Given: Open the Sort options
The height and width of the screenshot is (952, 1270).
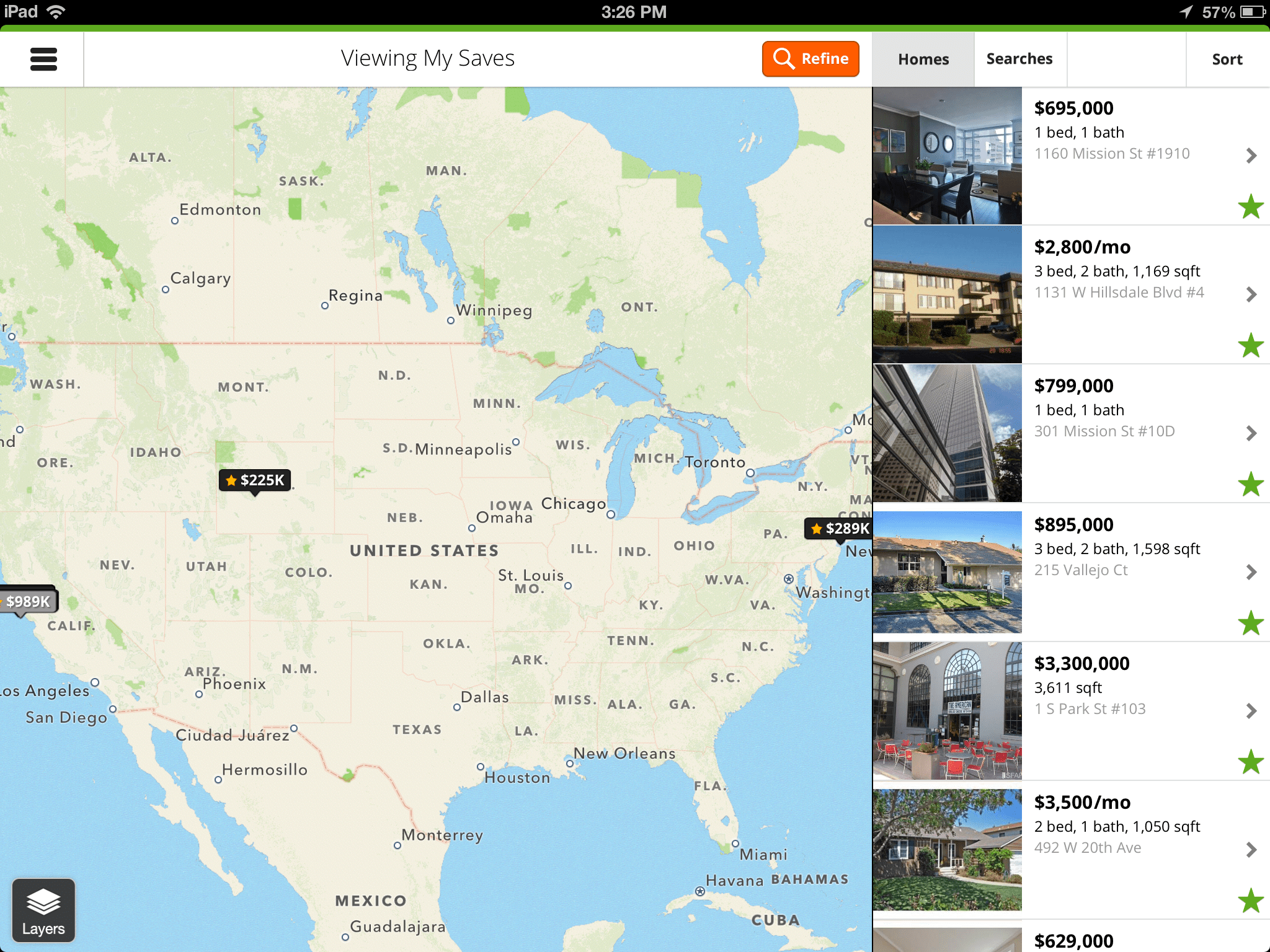Looking at the screenshot, I should click(x=1227, y=59).
